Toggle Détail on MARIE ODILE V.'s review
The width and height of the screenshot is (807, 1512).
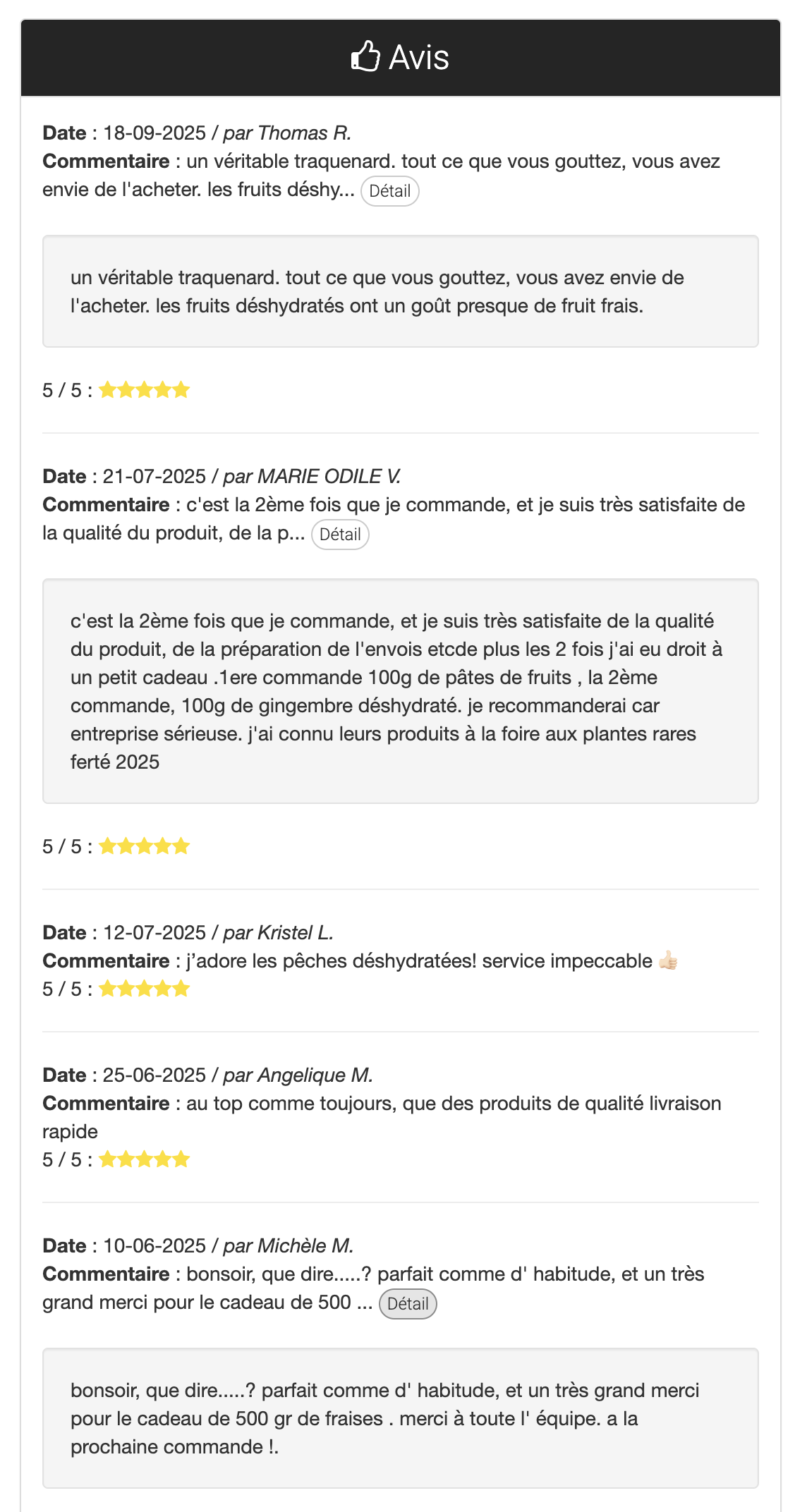click(340, 535)
